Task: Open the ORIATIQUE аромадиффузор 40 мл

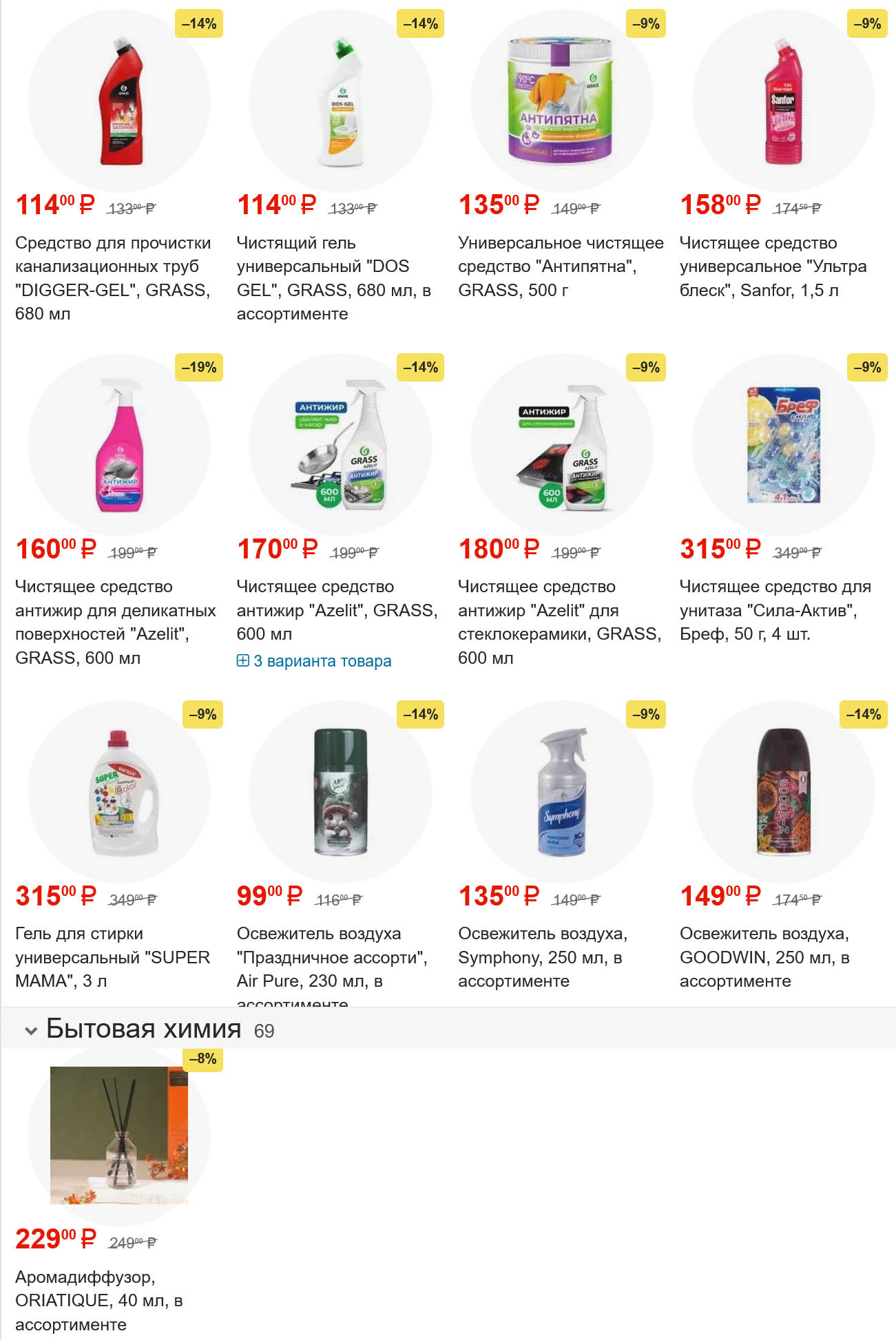Action: tap(98, 1300)
